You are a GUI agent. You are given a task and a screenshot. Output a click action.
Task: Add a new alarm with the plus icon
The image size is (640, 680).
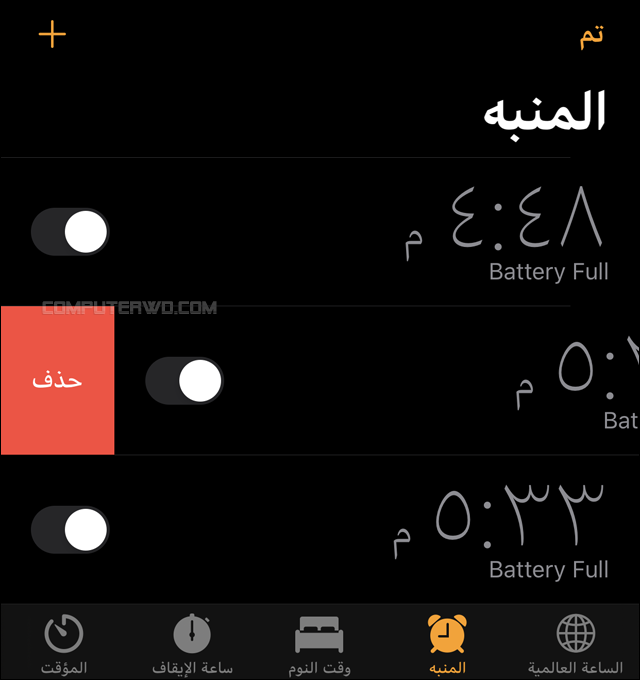pos(52,34)
